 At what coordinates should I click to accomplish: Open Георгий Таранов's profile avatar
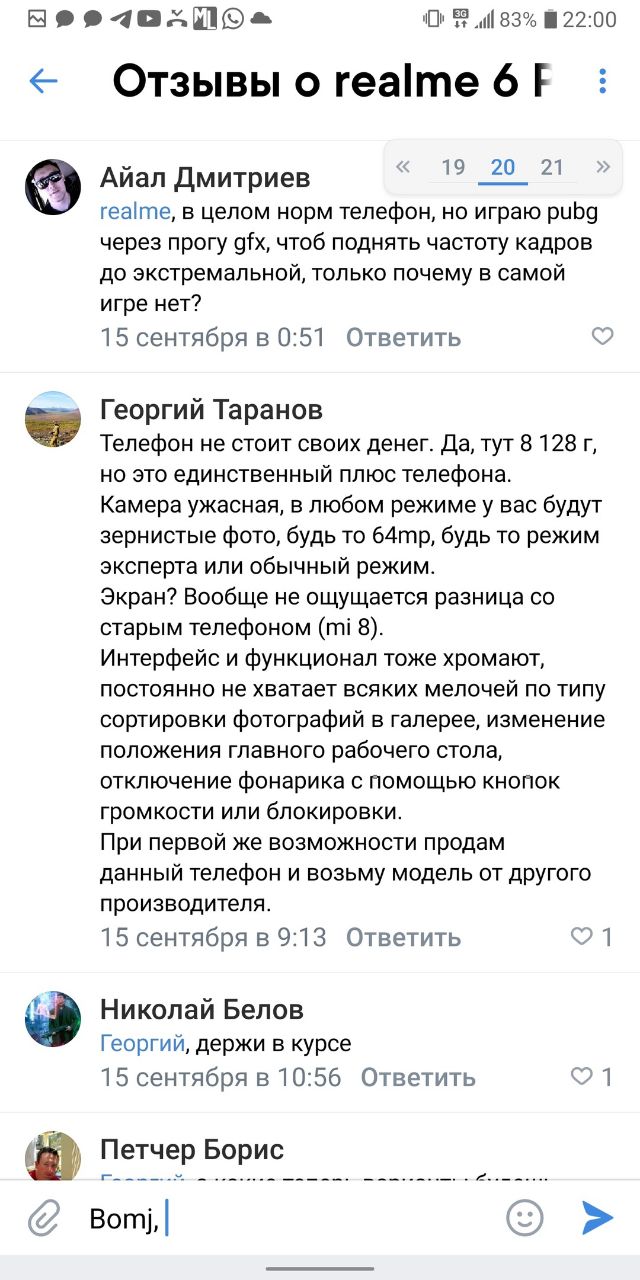52,419
